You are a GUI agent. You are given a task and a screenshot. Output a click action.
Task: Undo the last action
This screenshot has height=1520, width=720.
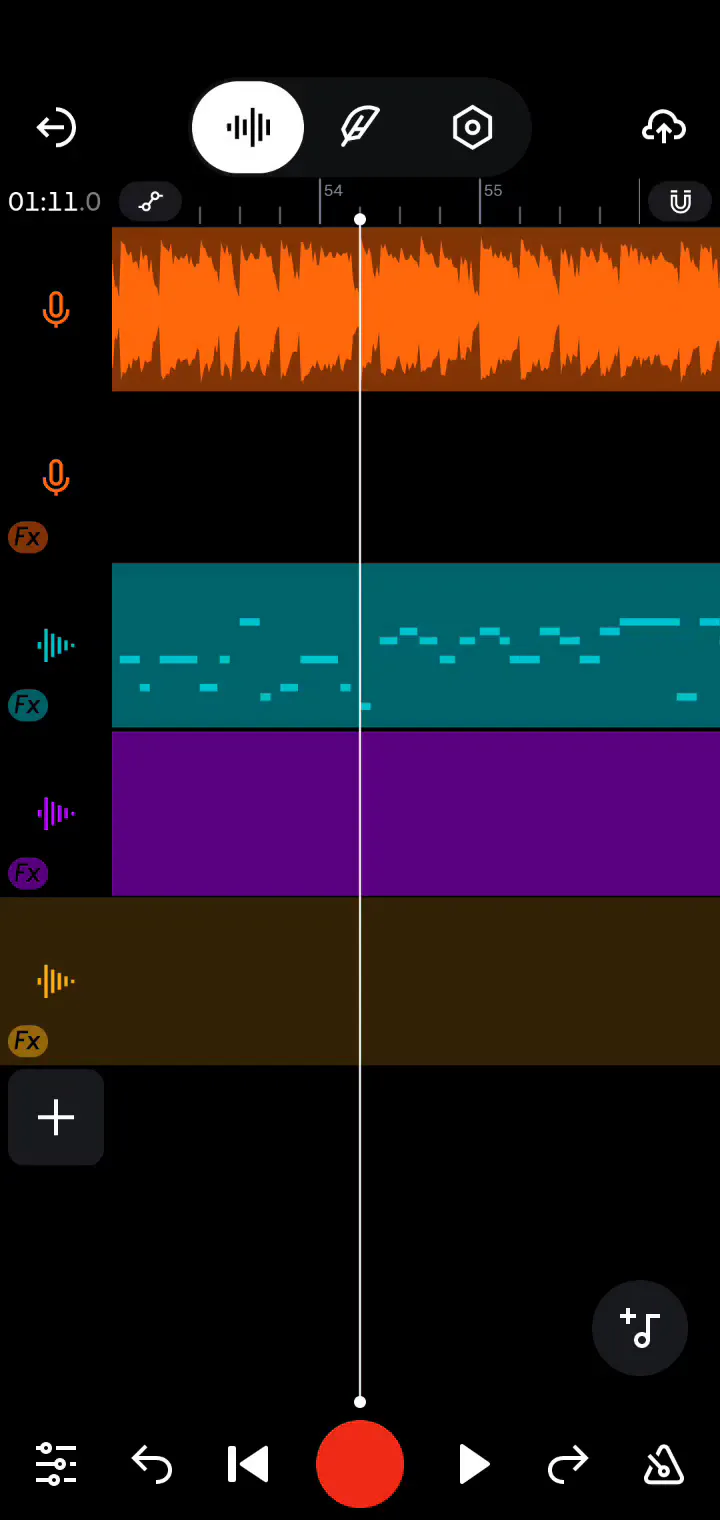tap(152, 1464)
